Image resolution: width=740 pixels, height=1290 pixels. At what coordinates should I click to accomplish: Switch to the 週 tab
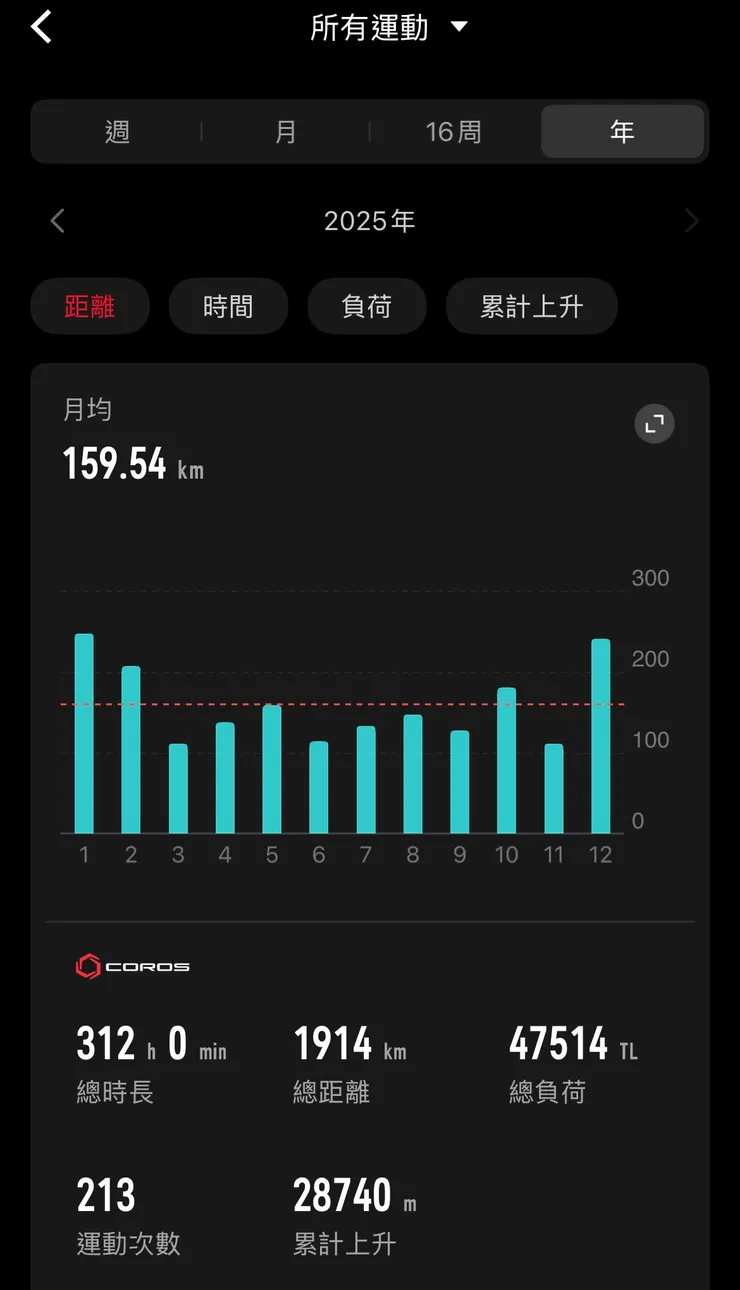coord(117,131)
